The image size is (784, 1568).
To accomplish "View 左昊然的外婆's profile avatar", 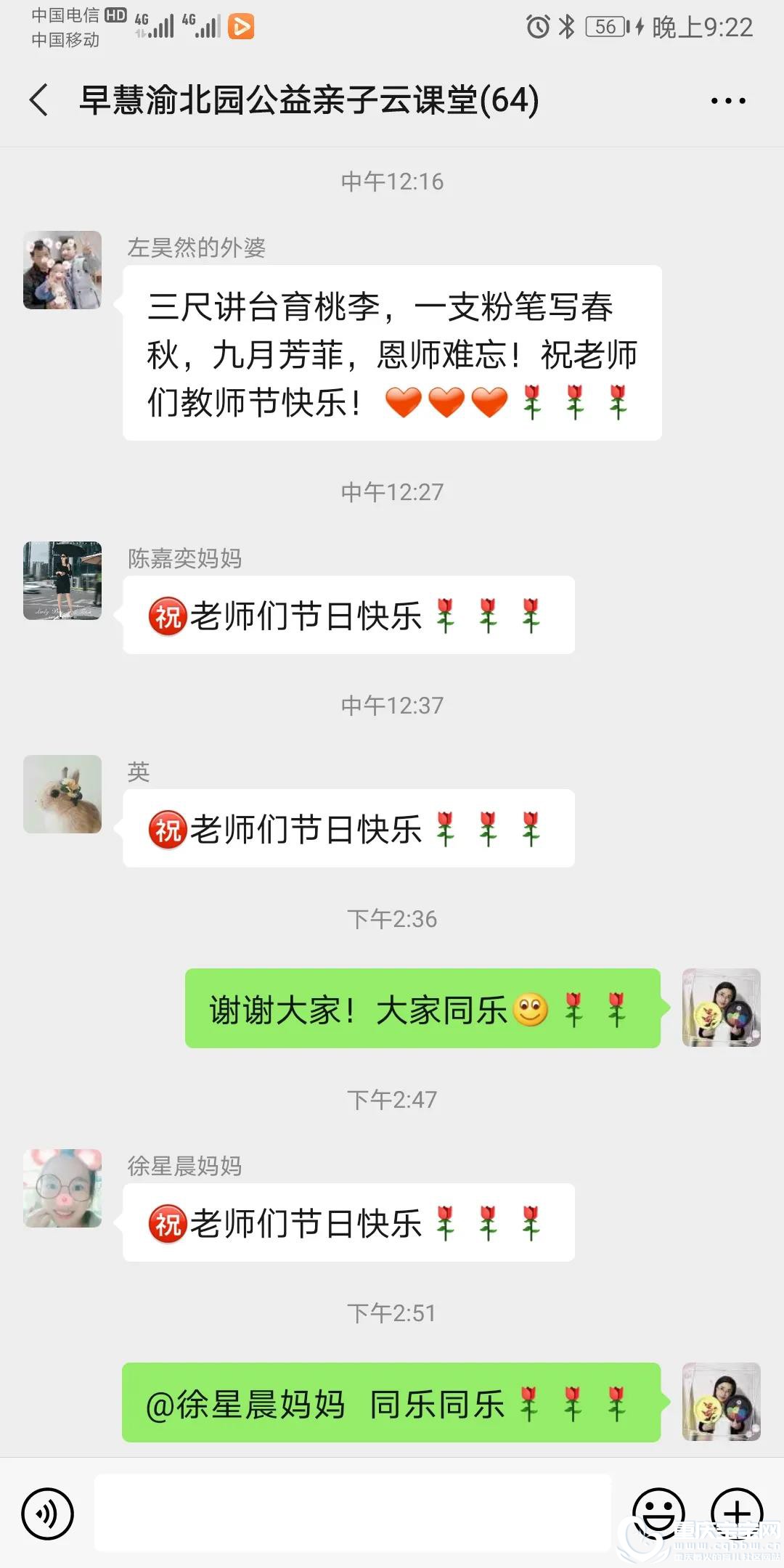I will 62,270.
